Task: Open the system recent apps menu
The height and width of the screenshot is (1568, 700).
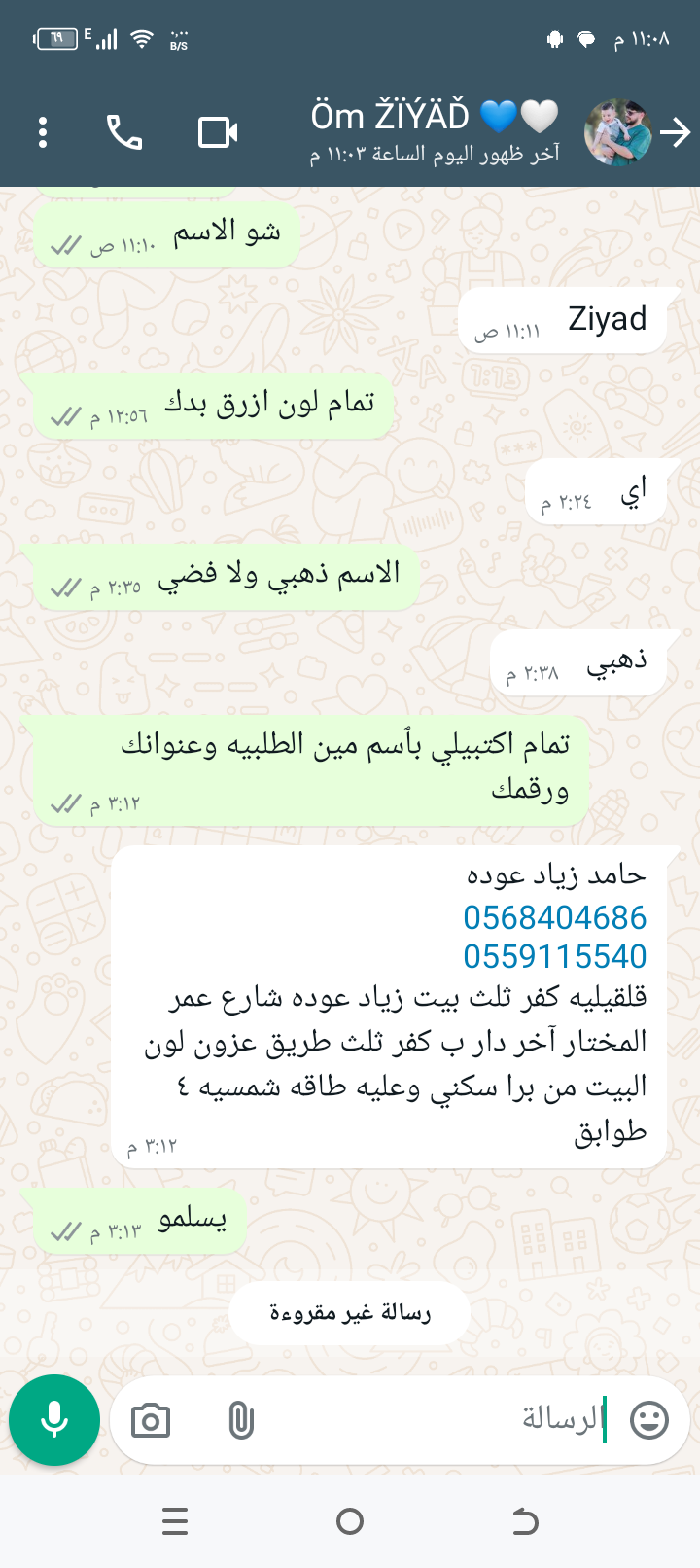Action: pos(175,1521)
